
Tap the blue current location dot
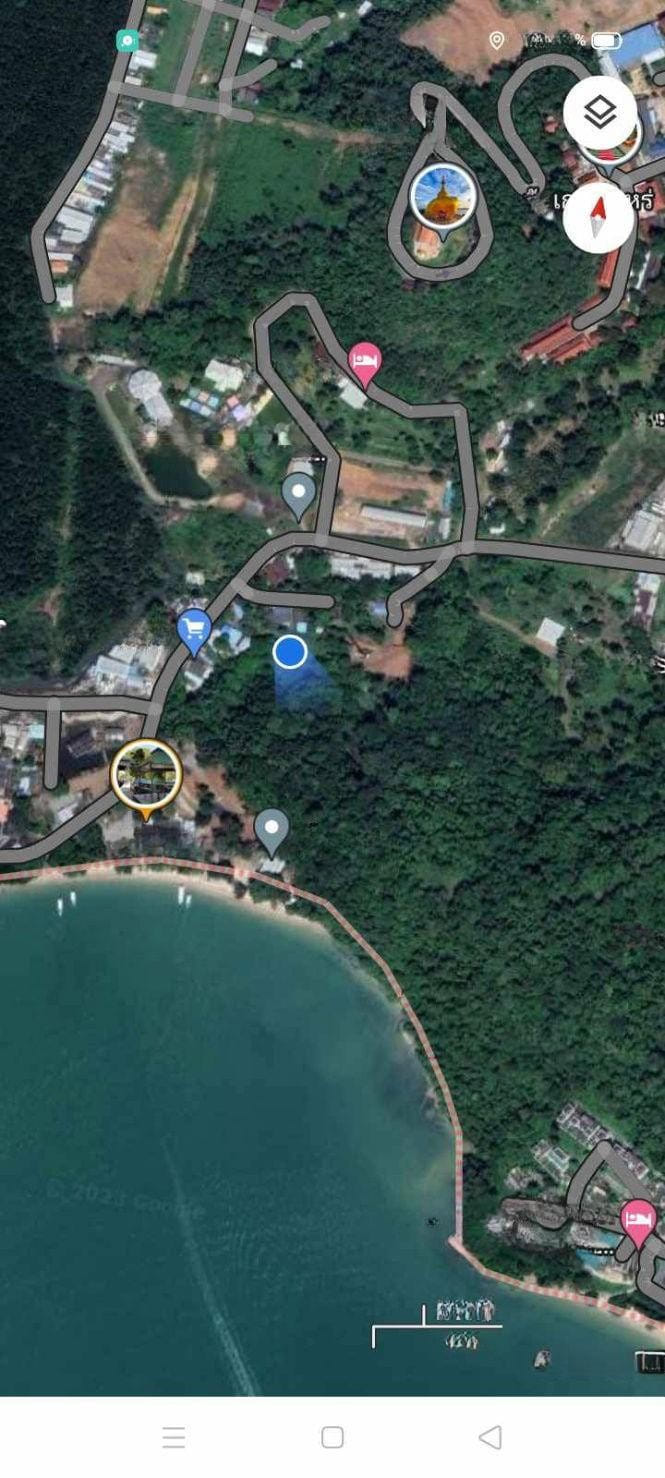point(290,652)
